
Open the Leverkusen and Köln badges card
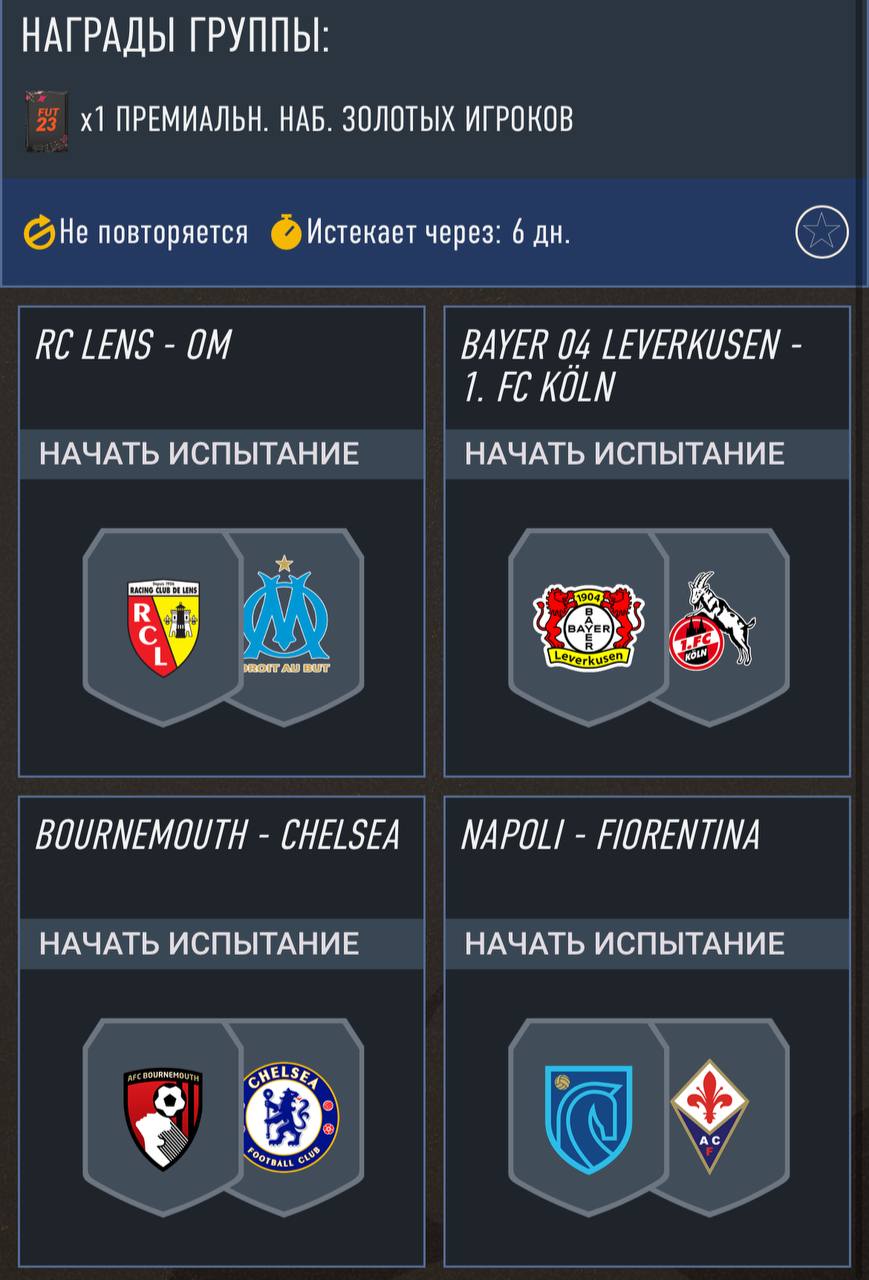647,626
